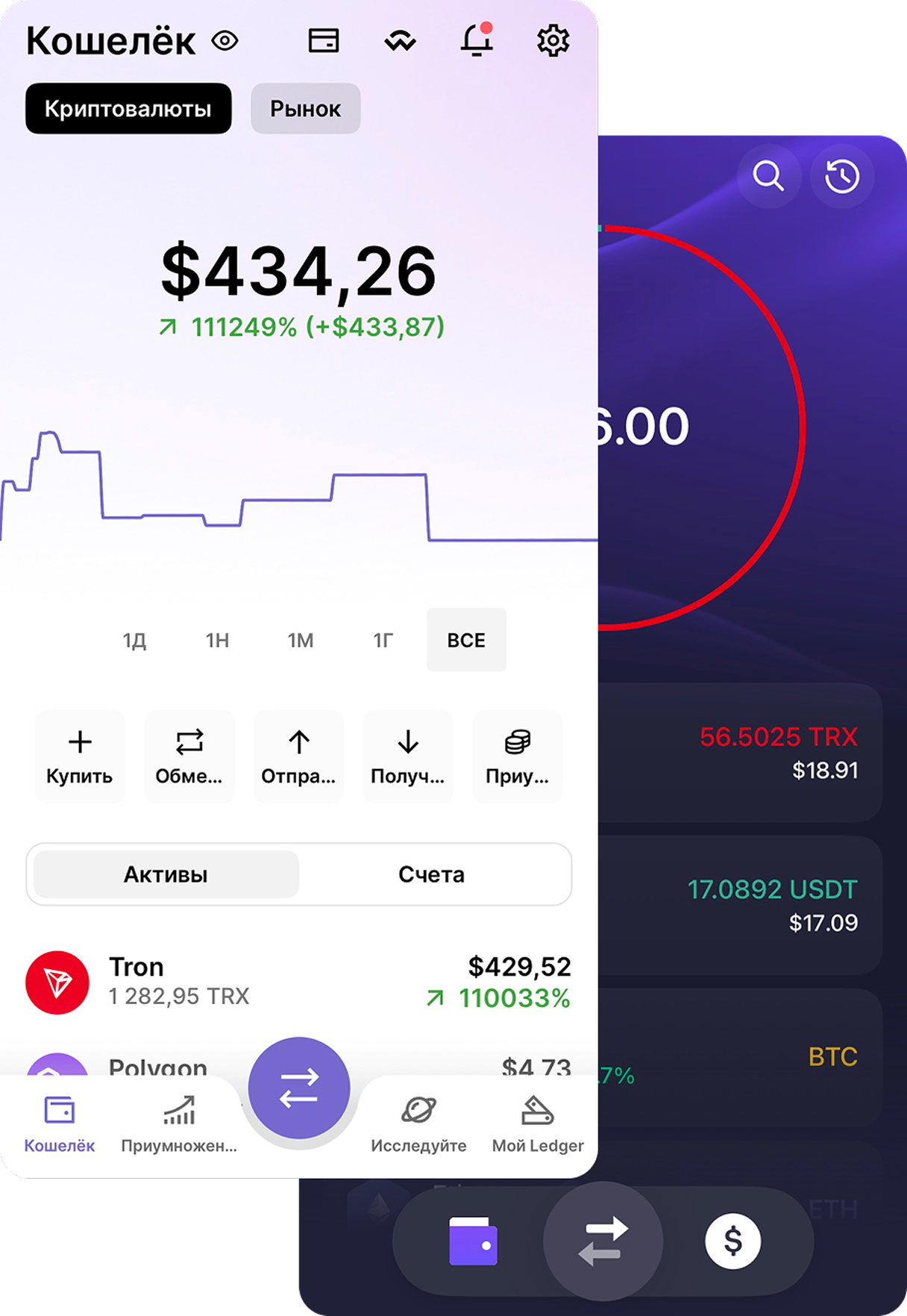Hide balance with the eye toggle

coord(225,41)
